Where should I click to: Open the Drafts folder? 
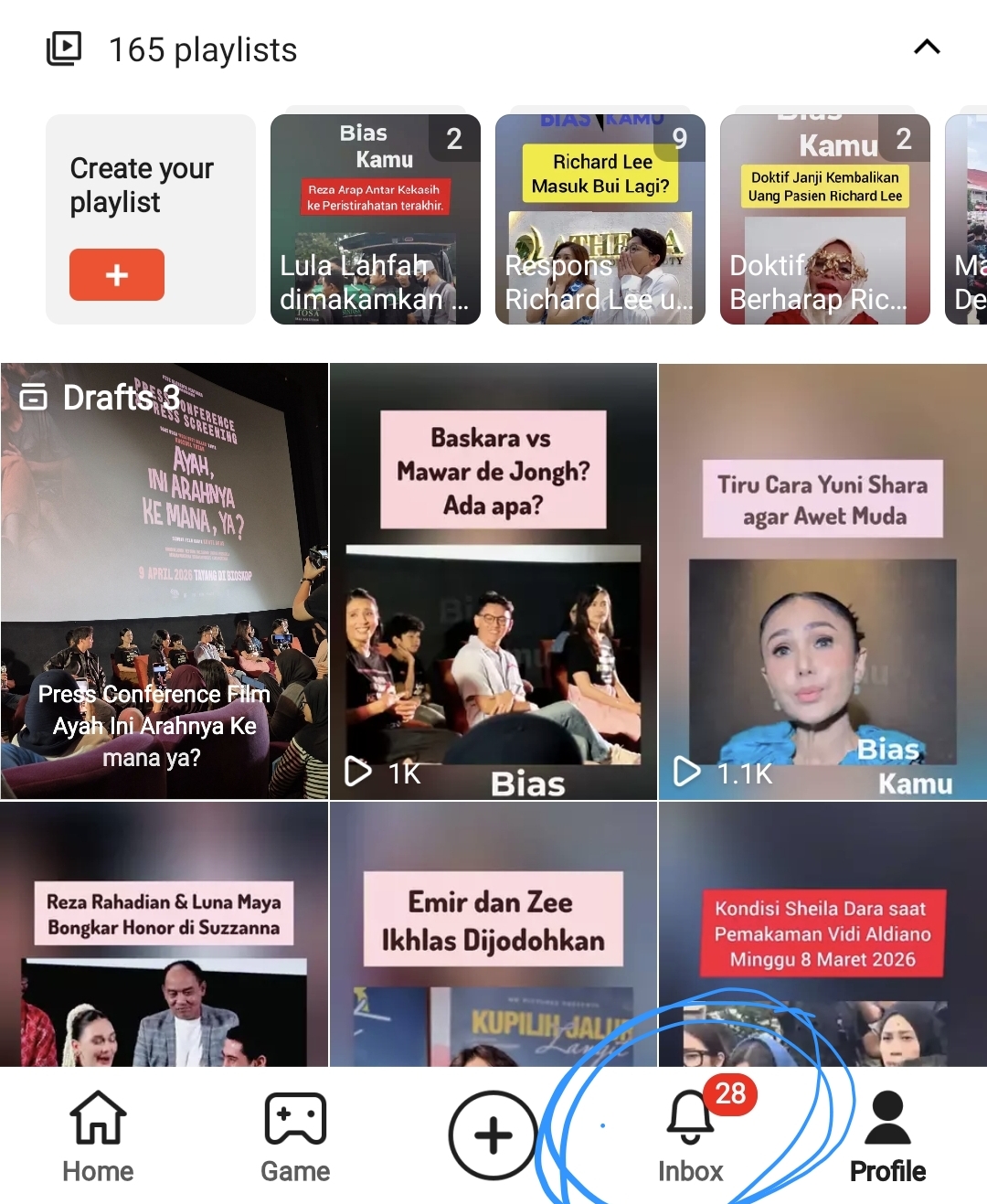164,581
